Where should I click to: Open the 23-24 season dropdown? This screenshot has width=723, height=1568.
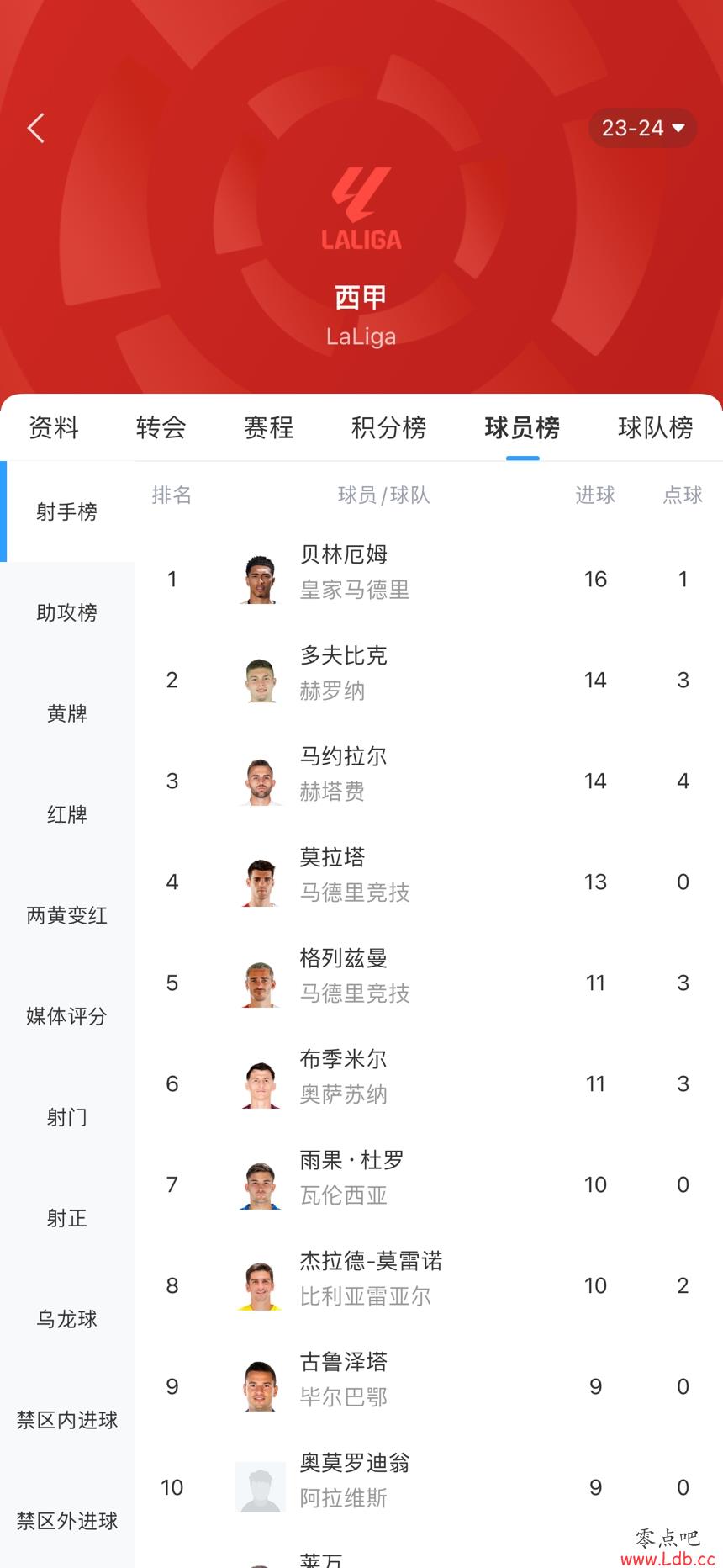click(x=643, y=129)
